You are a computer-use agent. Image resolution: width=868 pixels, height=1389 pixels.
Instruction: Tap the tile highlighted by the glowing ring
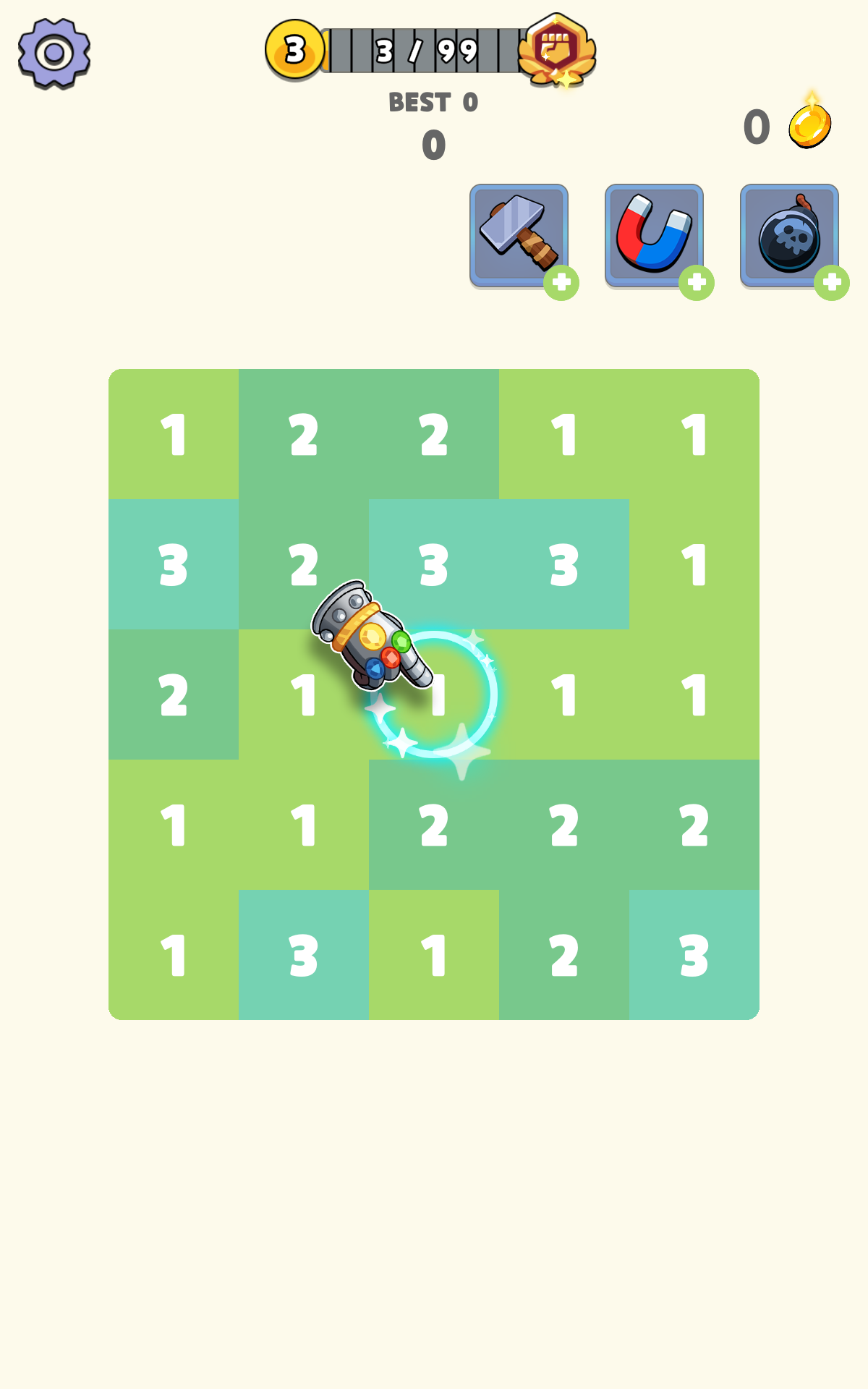pyautogui.click(x=435, y=694)
